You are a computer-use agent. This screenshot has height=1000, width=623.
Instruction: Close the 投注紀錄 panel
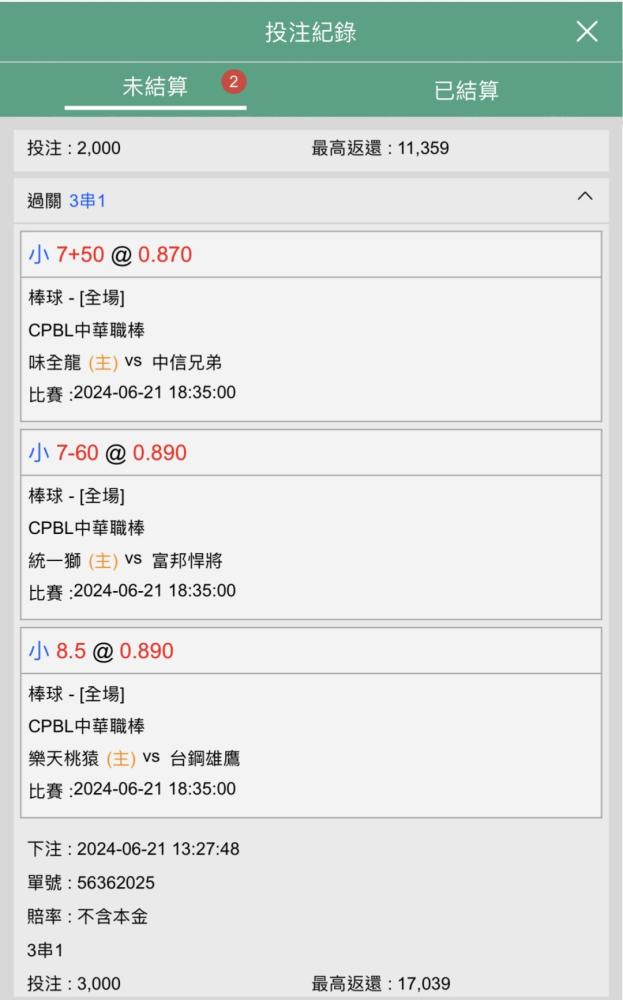point(587,31)
